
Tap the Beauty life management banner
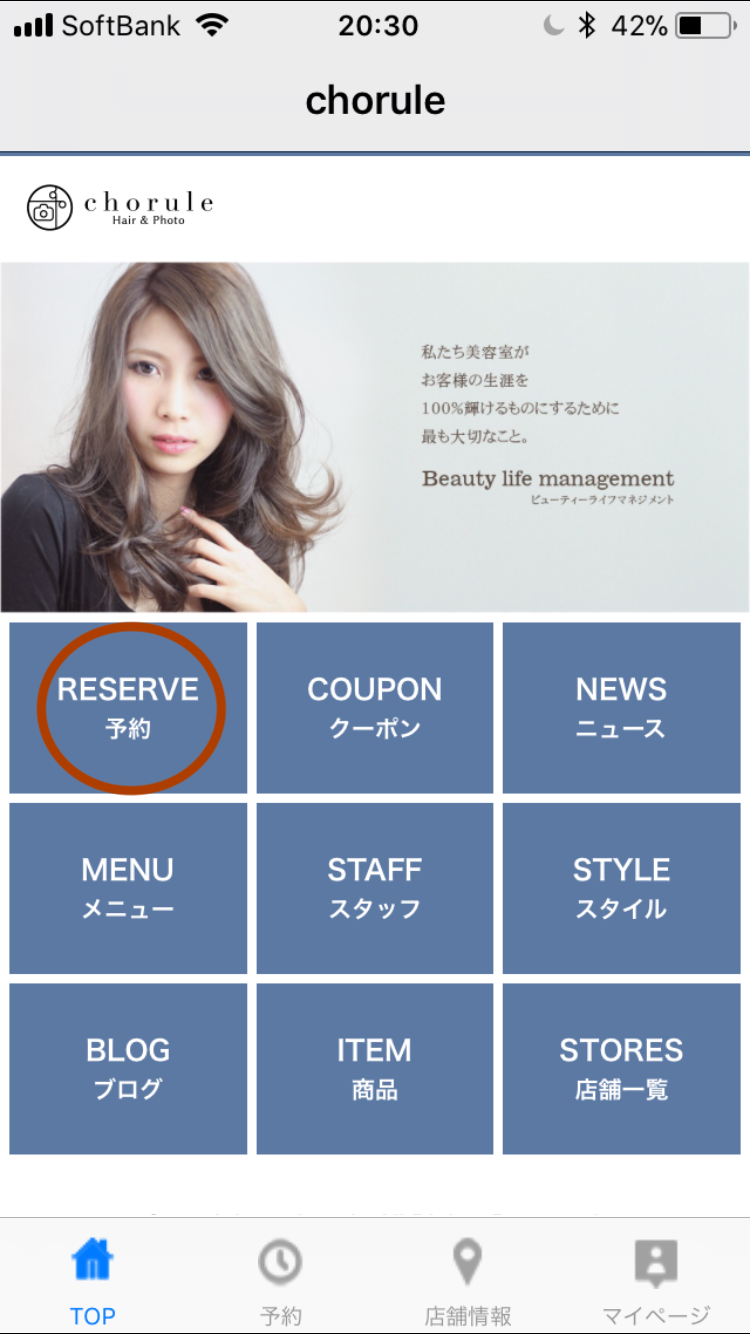(x=375, y=437)
